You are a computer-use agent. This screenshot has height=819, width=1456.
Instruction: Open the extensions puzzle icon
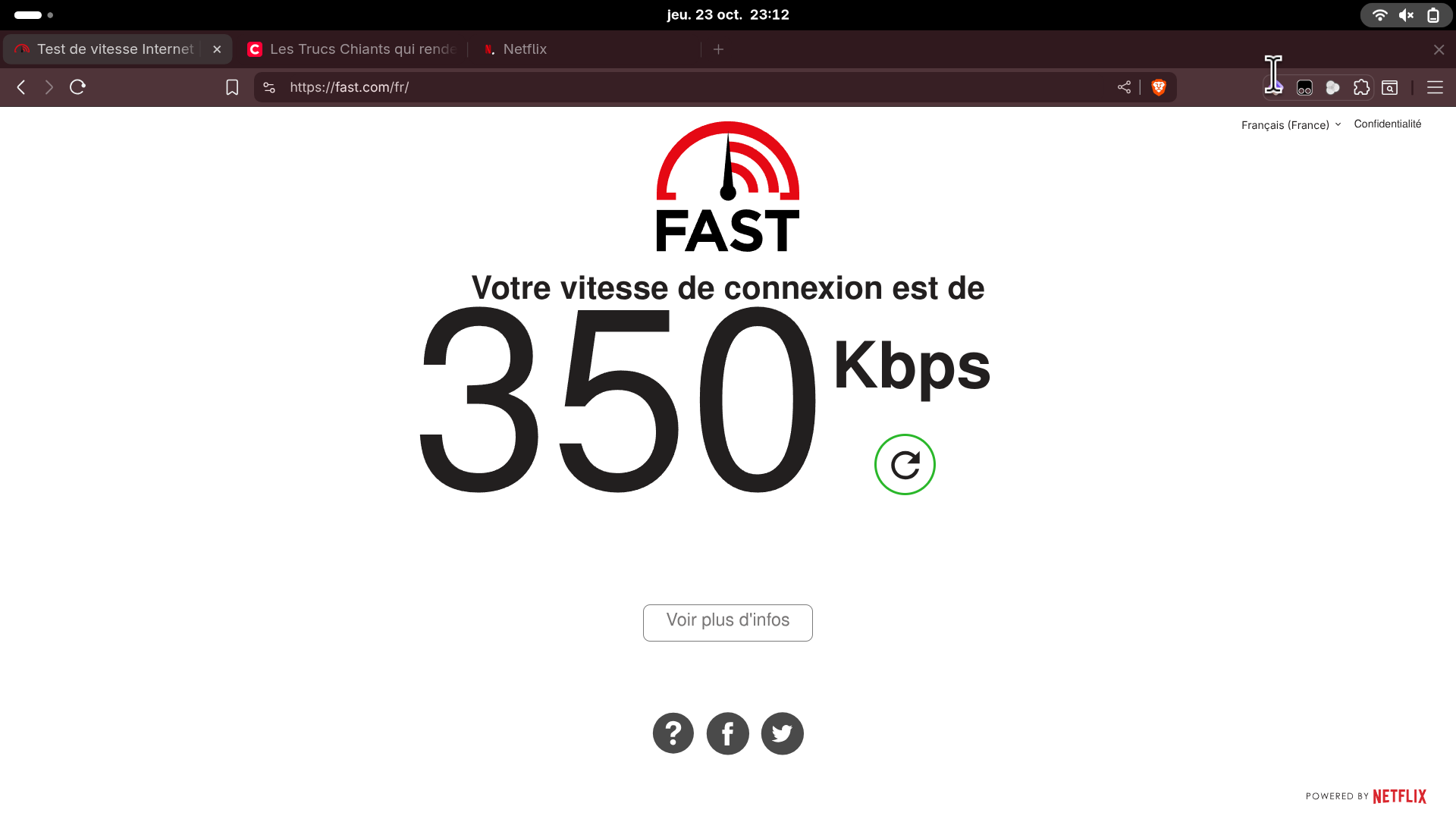click(1361, 87)
